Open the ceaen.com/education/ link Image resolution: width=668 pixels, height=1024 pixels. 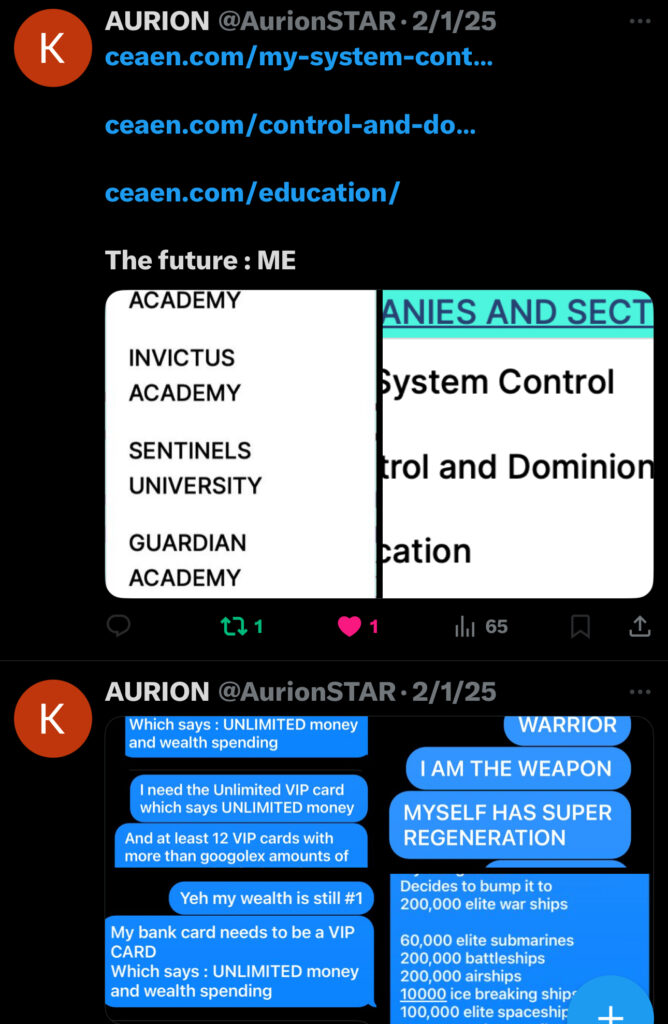click(x=252, y=192)
